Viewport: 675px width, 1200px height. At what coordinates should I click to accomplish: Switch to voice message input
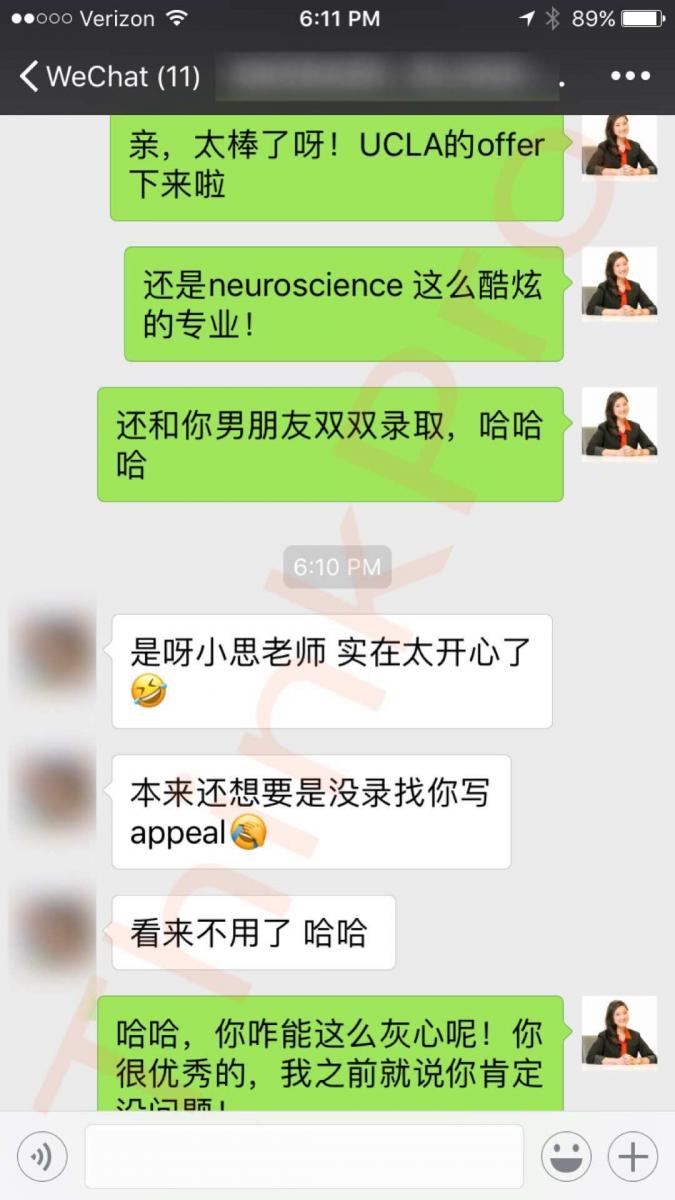41,1157
